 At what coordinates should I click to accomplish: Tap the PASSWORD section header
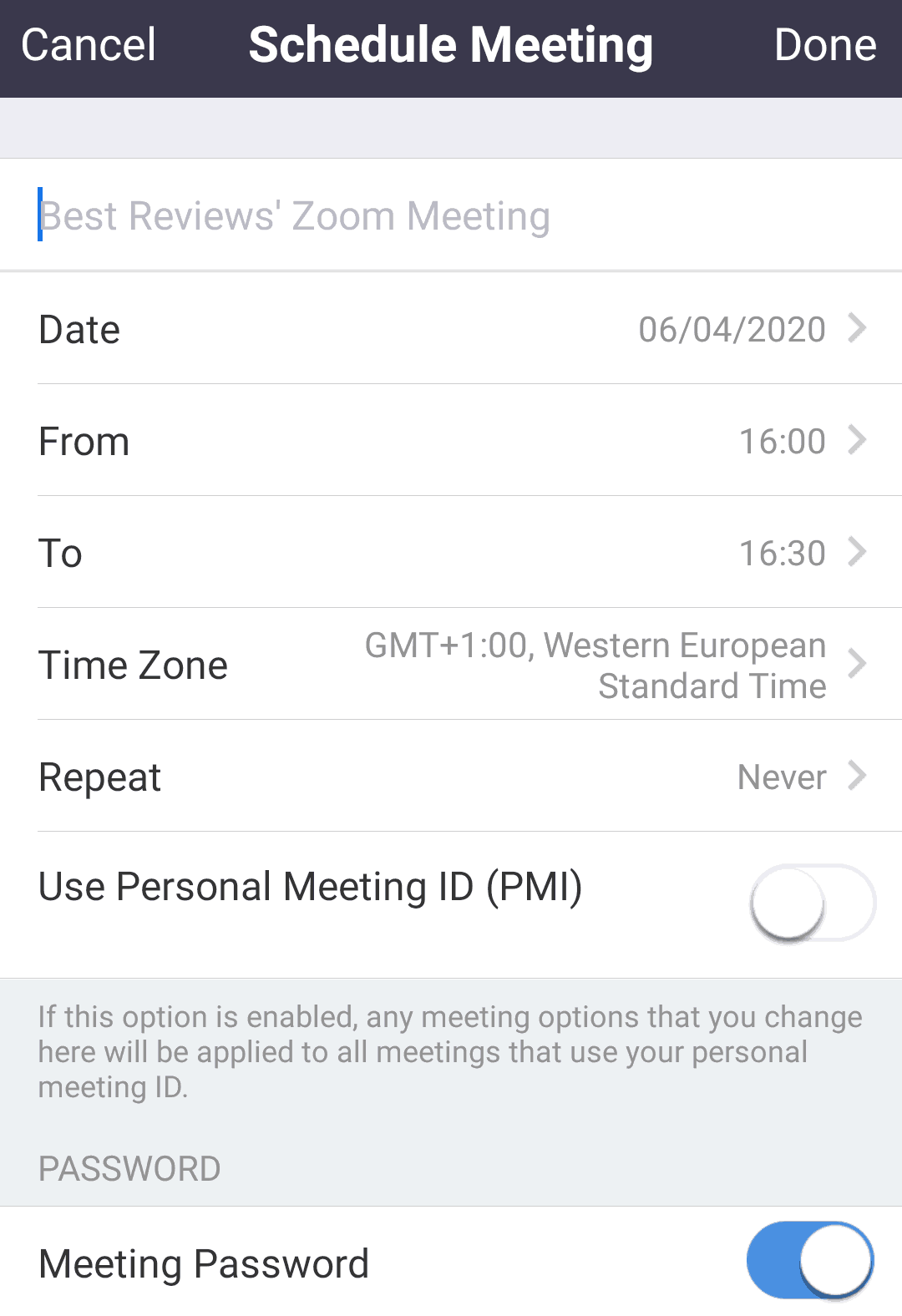pyautogui.click(x=128, y=1168)
